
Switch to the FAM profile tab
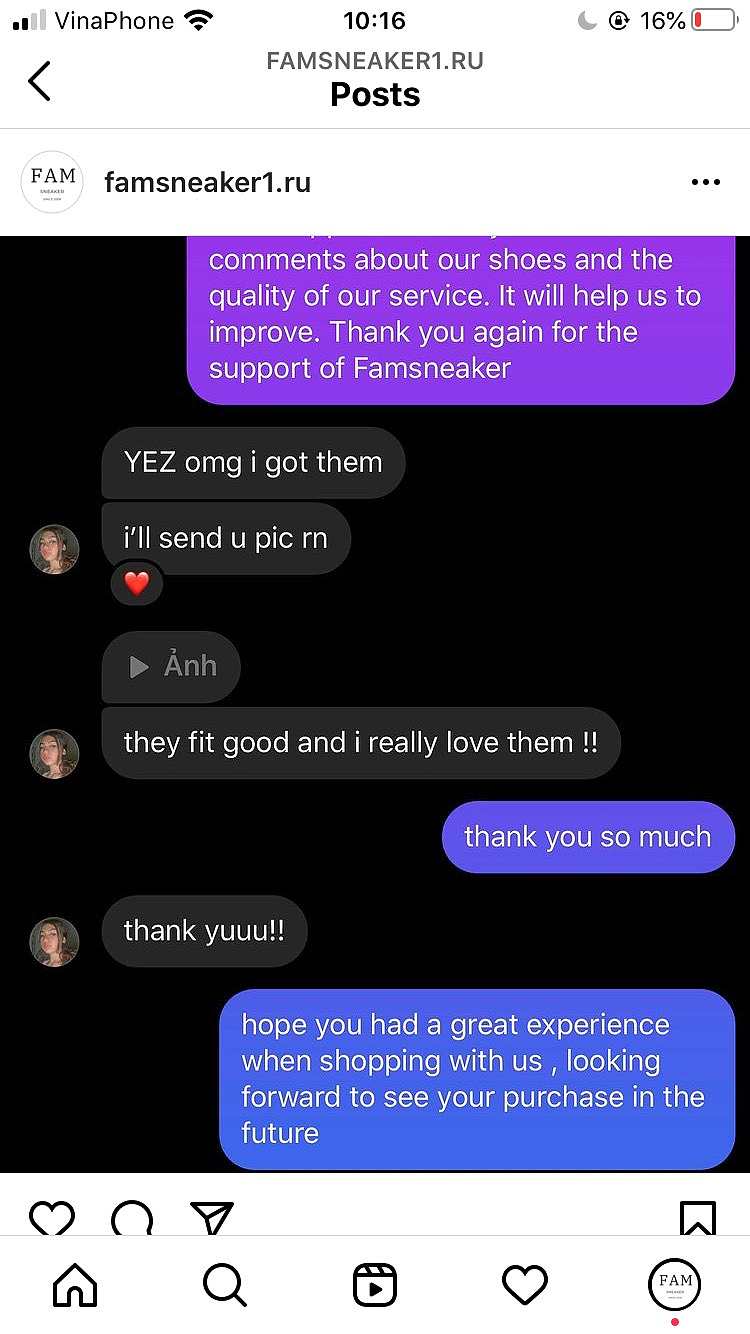[x=675, y=1284]
